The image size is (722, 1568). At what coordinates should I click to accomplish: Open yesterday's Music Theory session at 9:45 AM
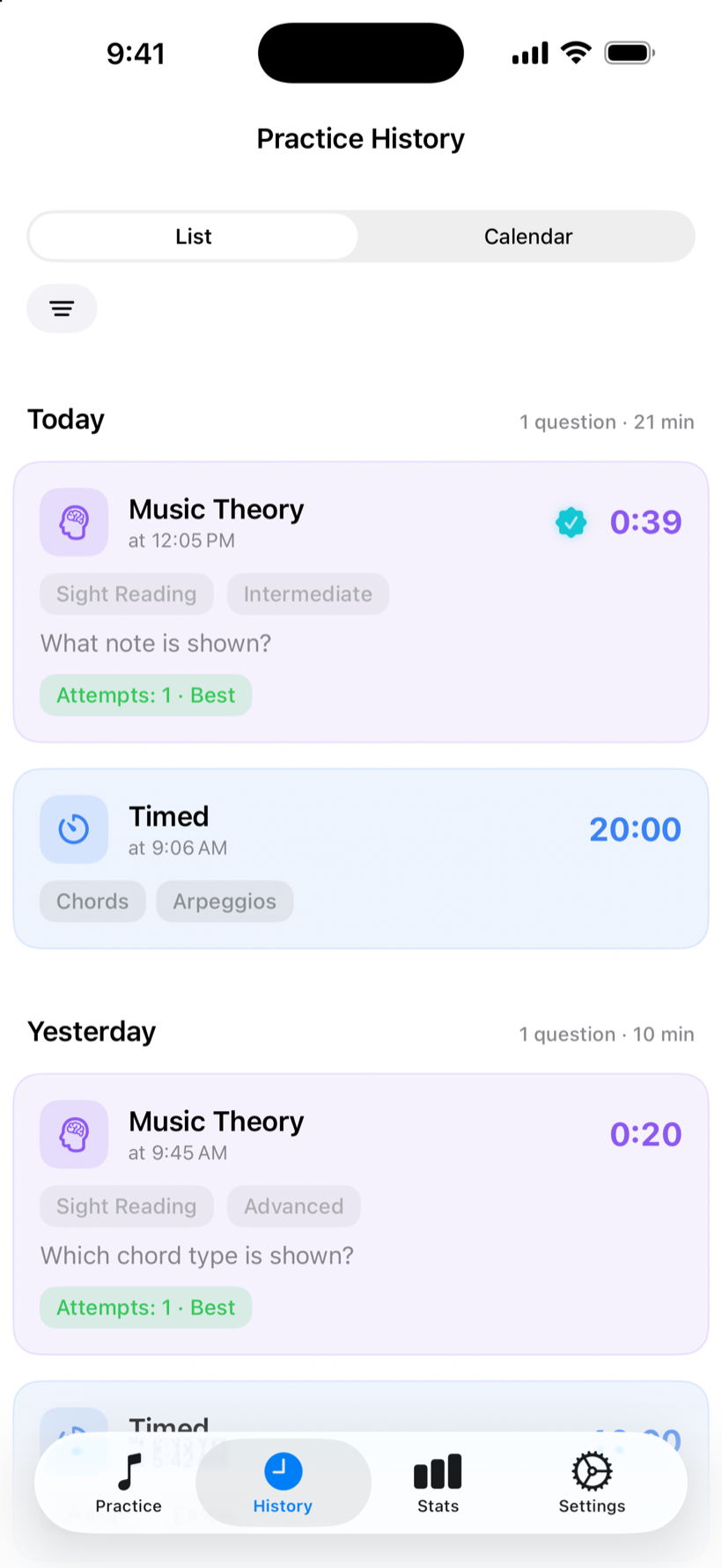361,1214
